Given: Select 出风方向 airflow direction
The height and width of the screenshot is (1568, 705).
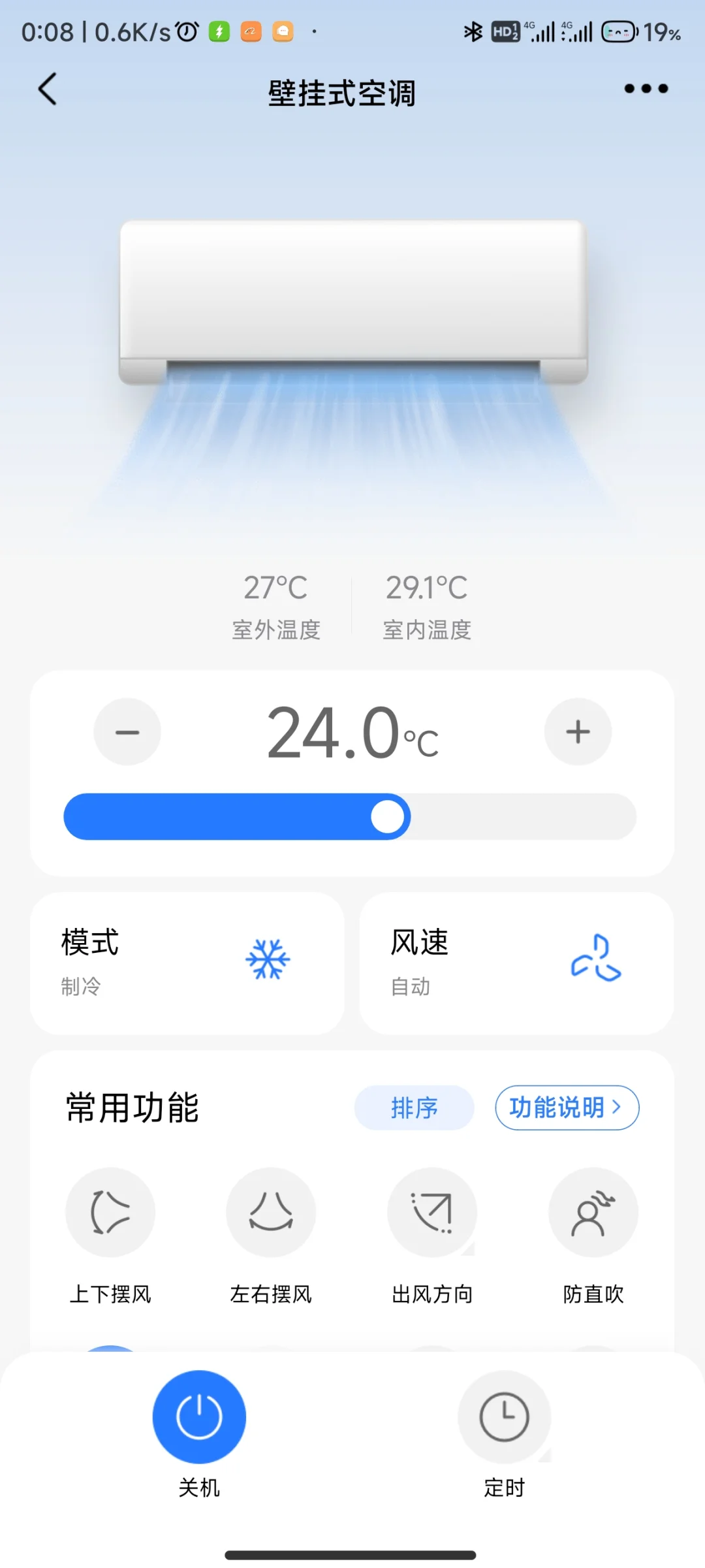Looking at the screenshot, I should (x=431, y=1212).
